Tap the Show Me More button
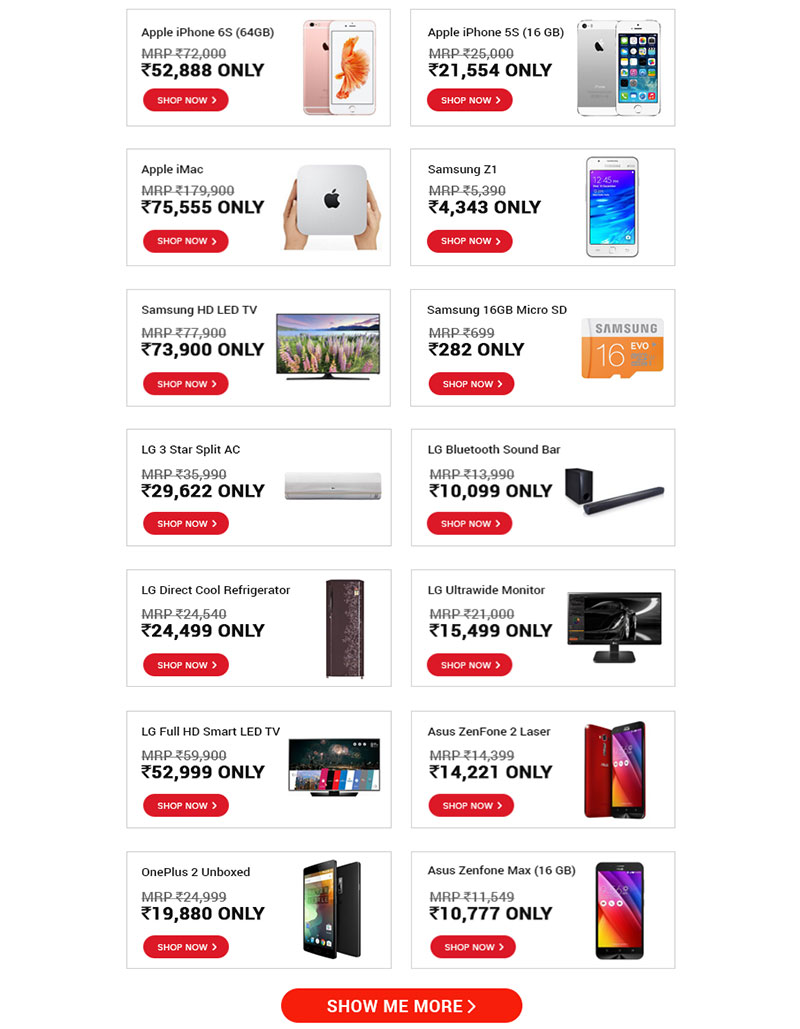Screen dimensions: 800x1029 tap(401, 1006)
